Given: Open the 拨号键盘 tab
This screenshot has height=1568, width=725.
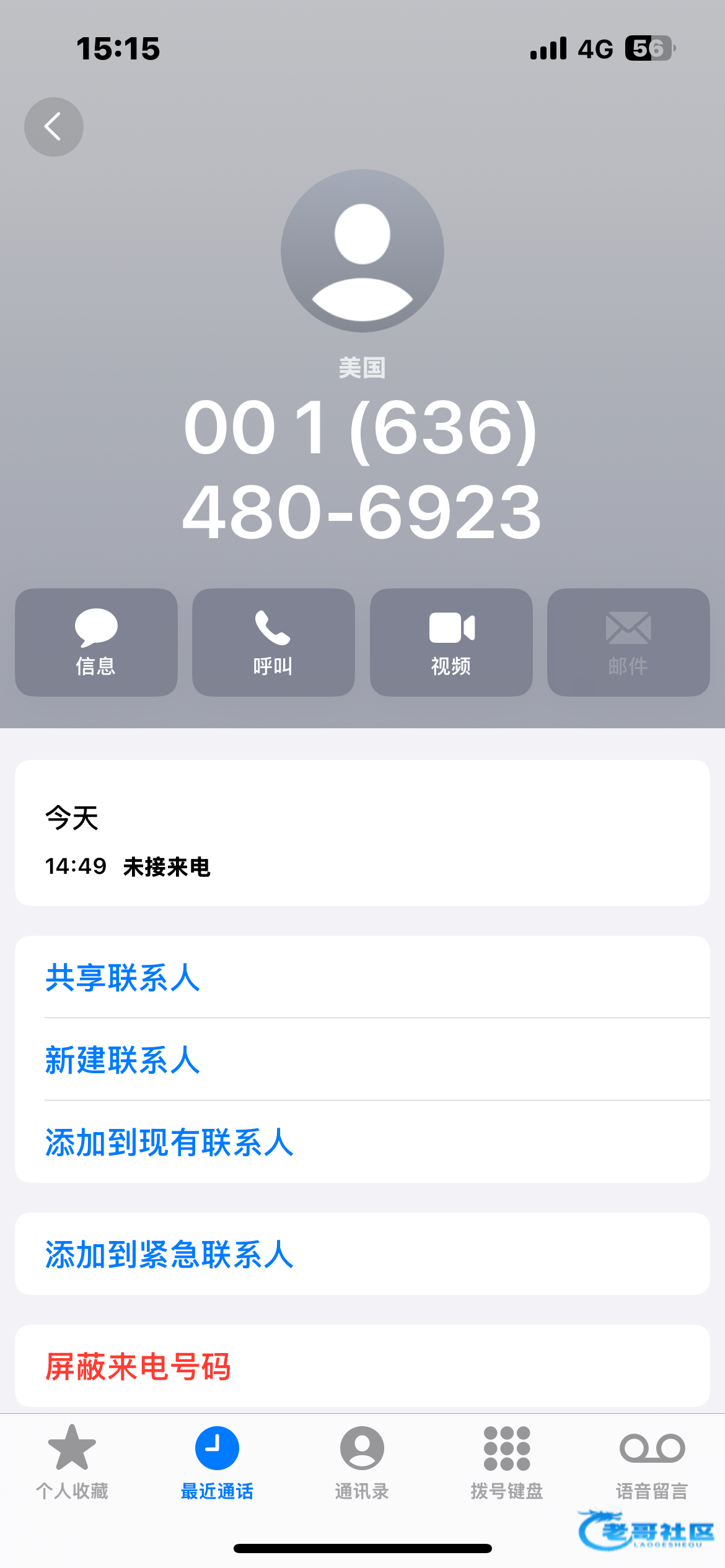Looking at the screenshot, I should tap(507, 1462).
